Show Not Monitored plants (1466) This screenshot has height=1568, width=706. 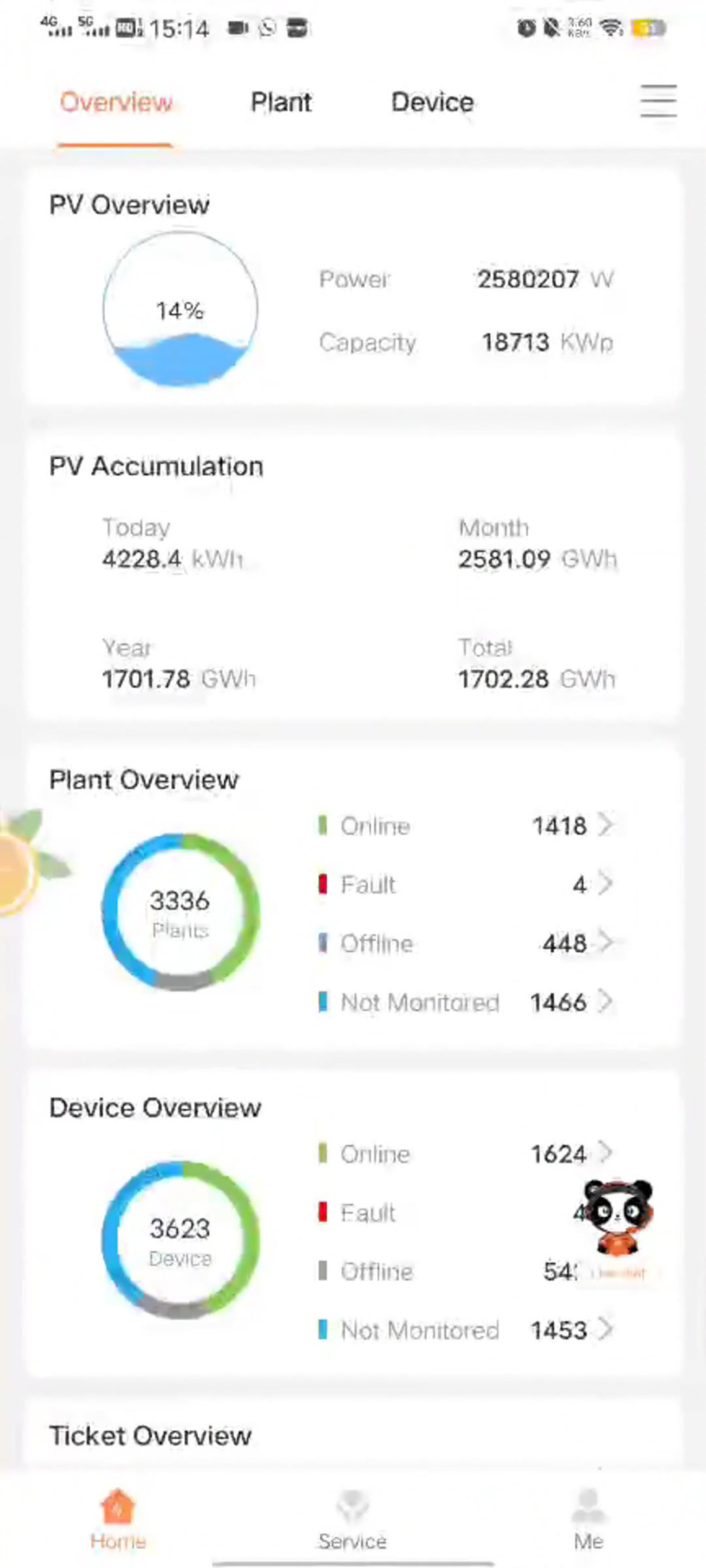465,1001
